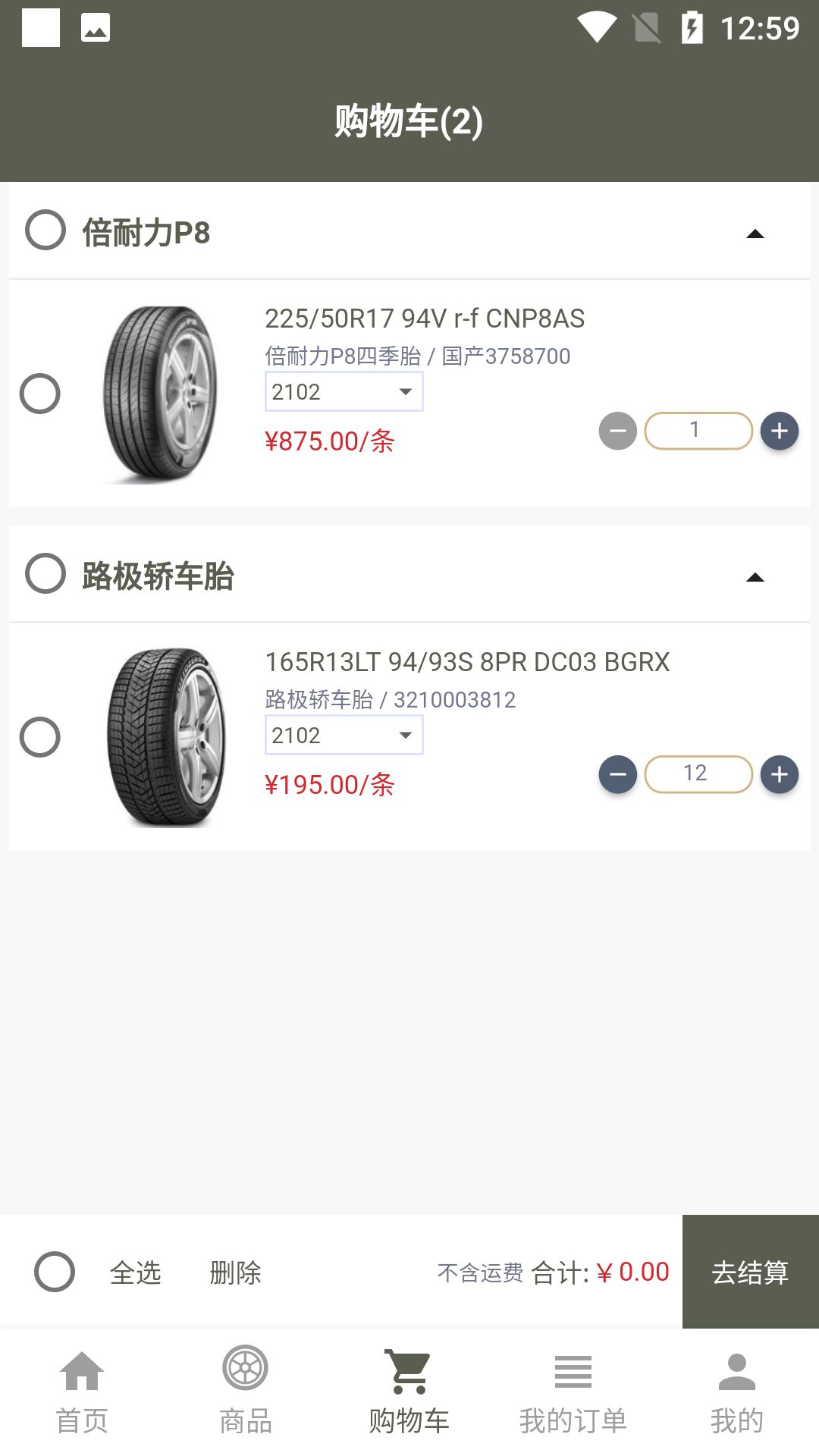819x1456 pixels.
Task: Collapse the 路极轿车胎 section arrow
Action: [x=755, y=576]
